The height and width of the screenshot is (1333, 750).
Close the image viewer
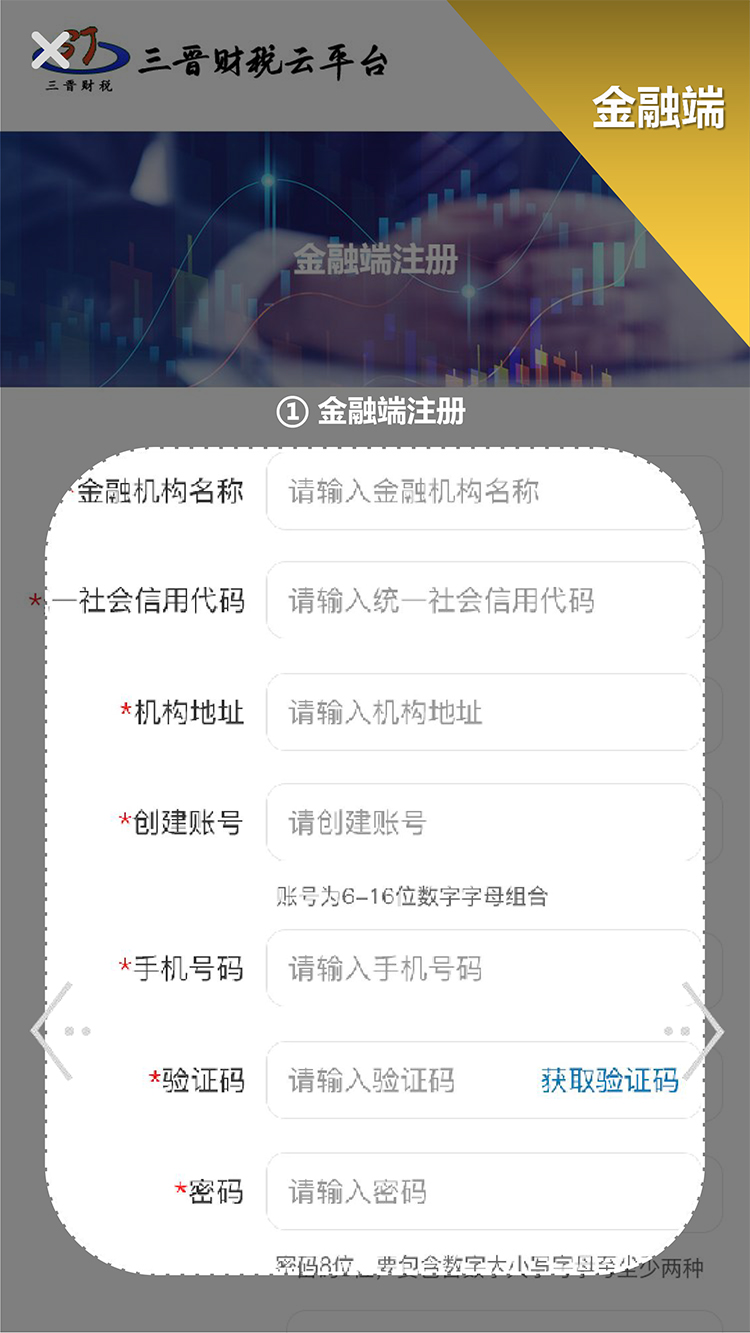point(49,49)
